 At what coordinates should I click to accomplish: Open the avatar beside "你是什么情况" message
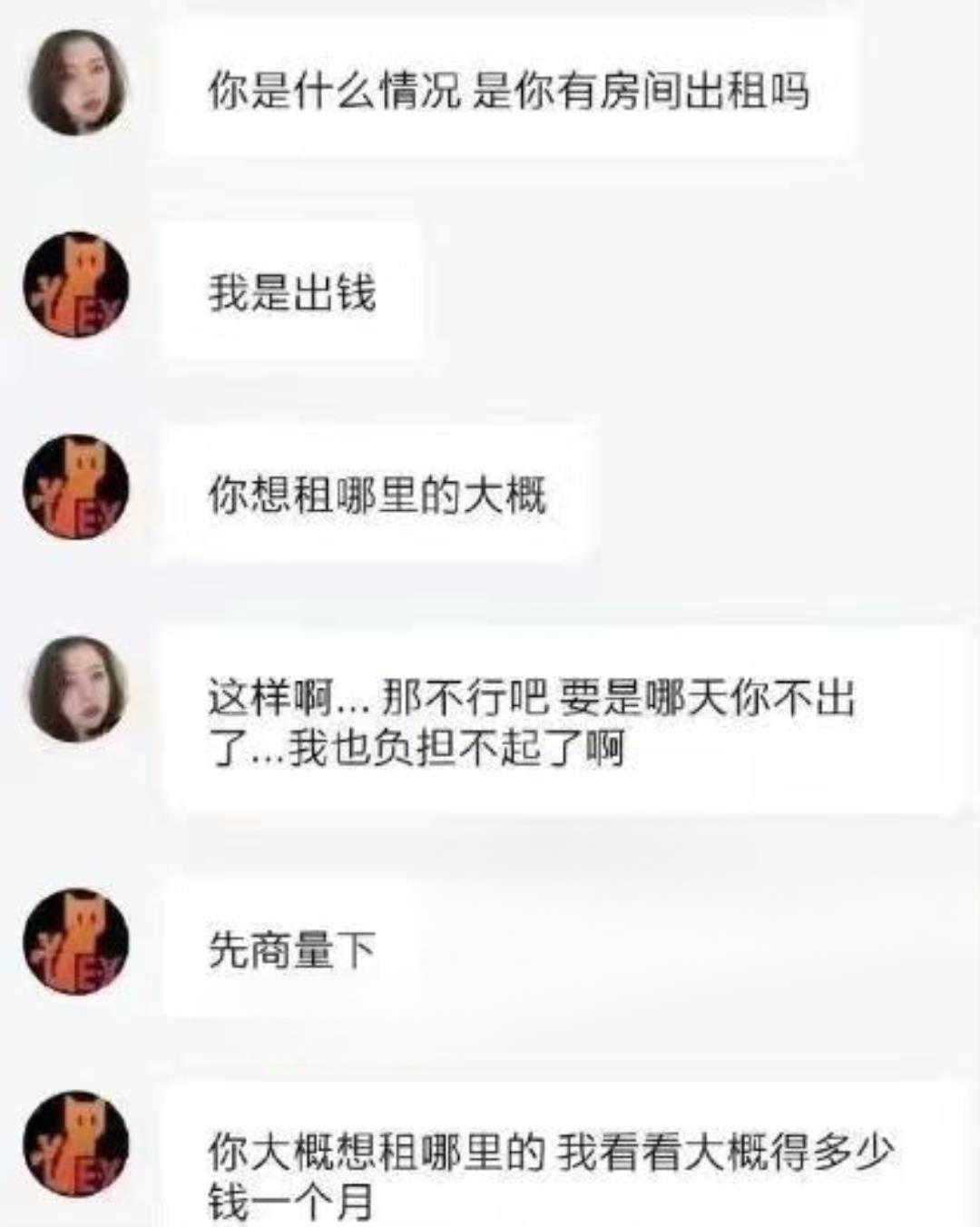click(78, 83)
